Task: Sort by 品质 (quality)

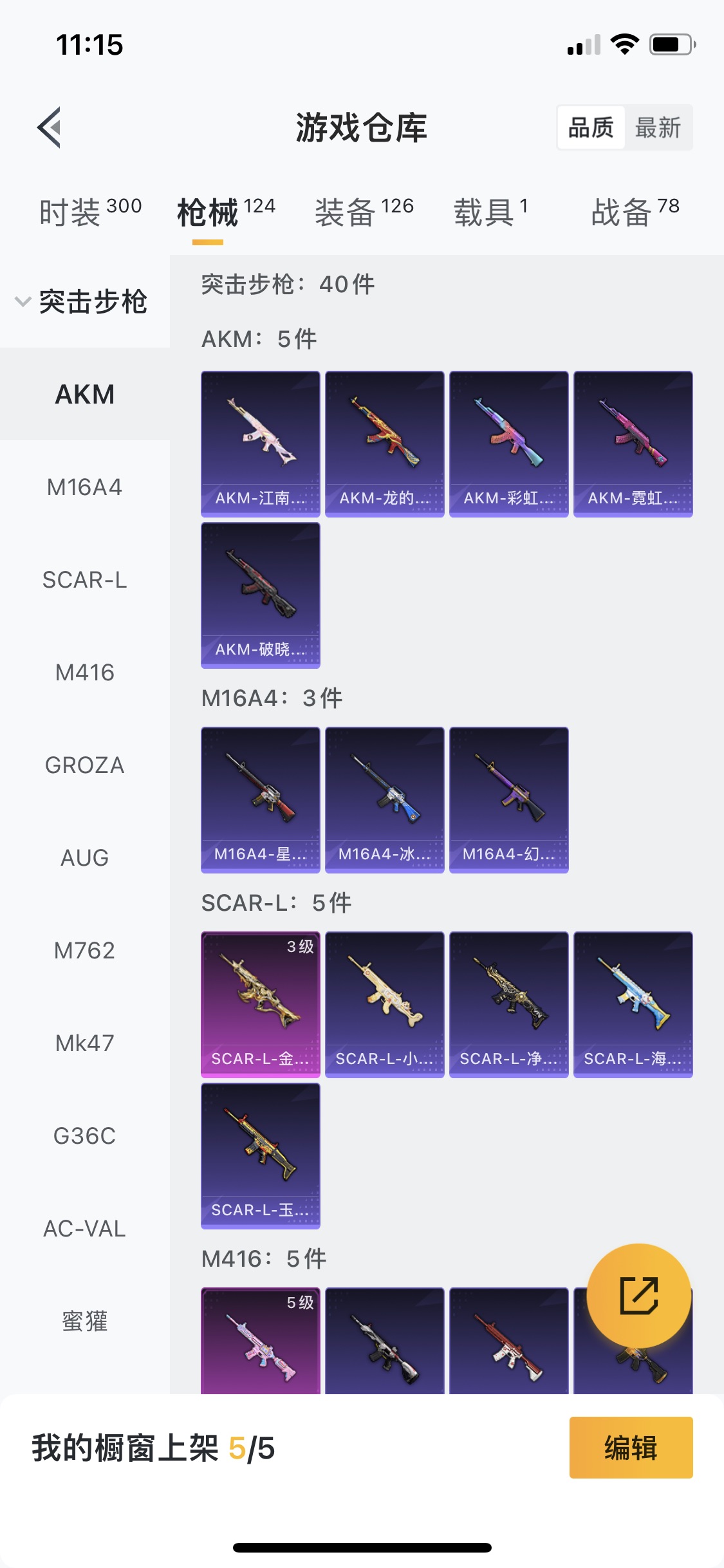Action: pyautogui.click(x=590, y=127)
